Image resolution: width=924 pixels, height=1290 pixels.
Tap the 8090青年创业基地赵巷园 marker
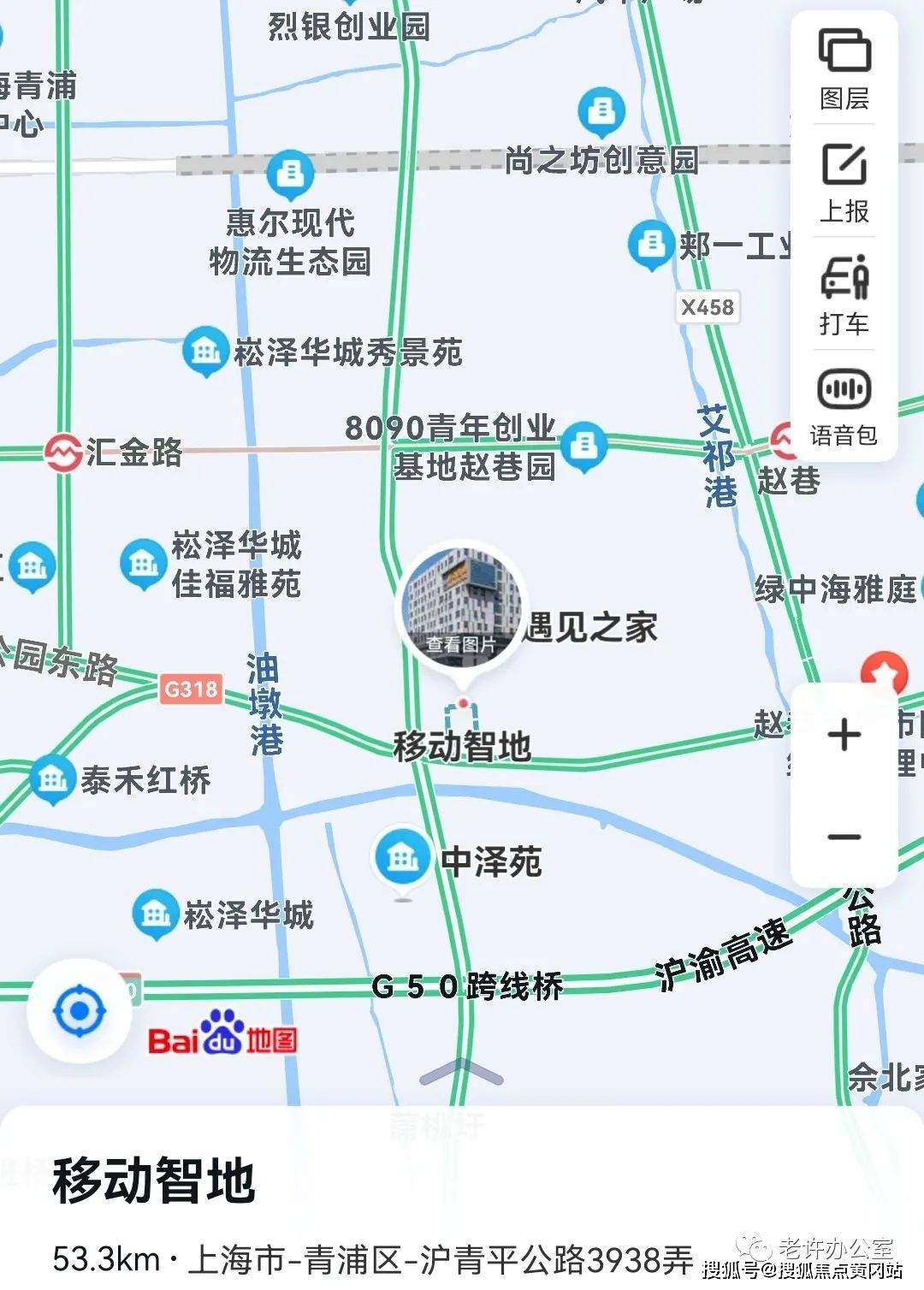(x=584, y=446)
